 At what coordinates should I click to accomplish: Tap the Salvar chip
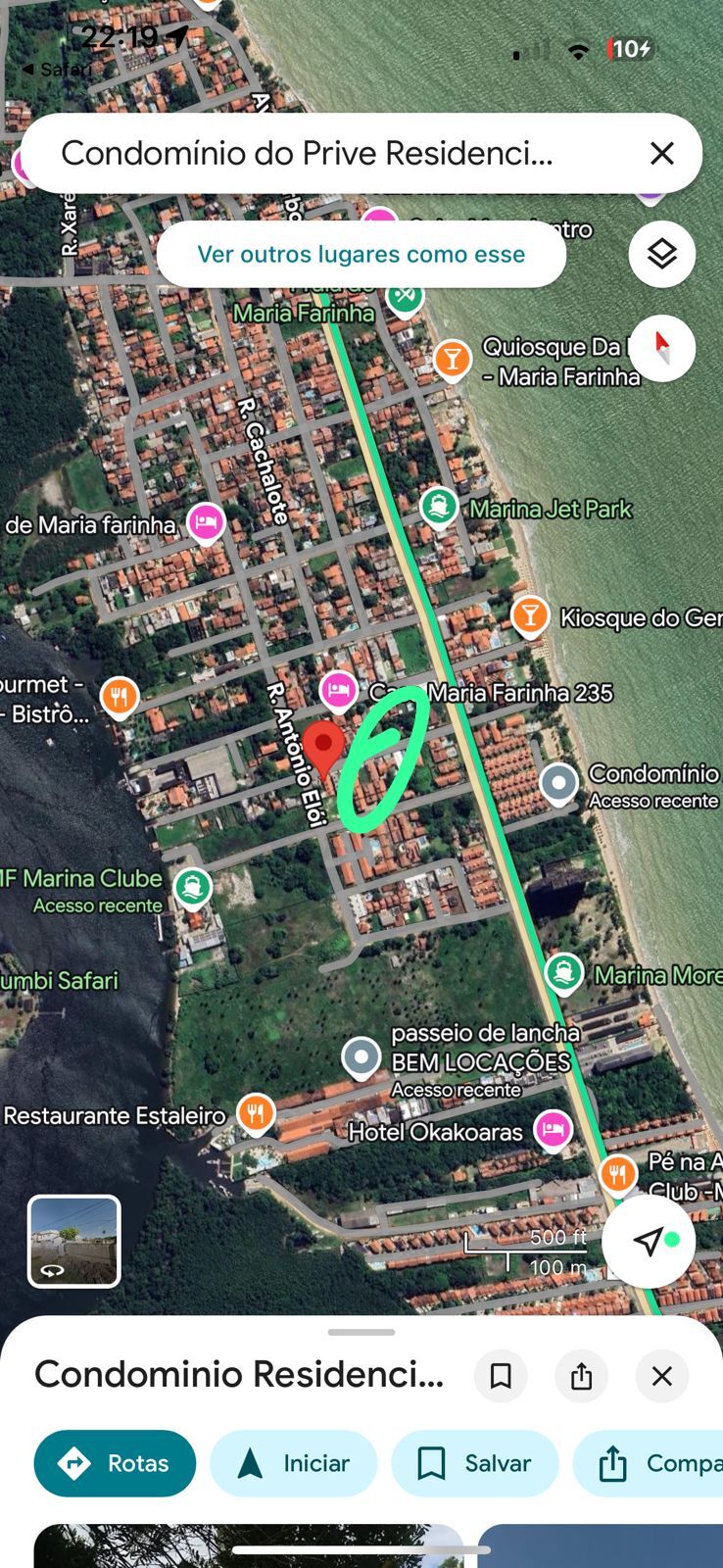[475, 1463]
